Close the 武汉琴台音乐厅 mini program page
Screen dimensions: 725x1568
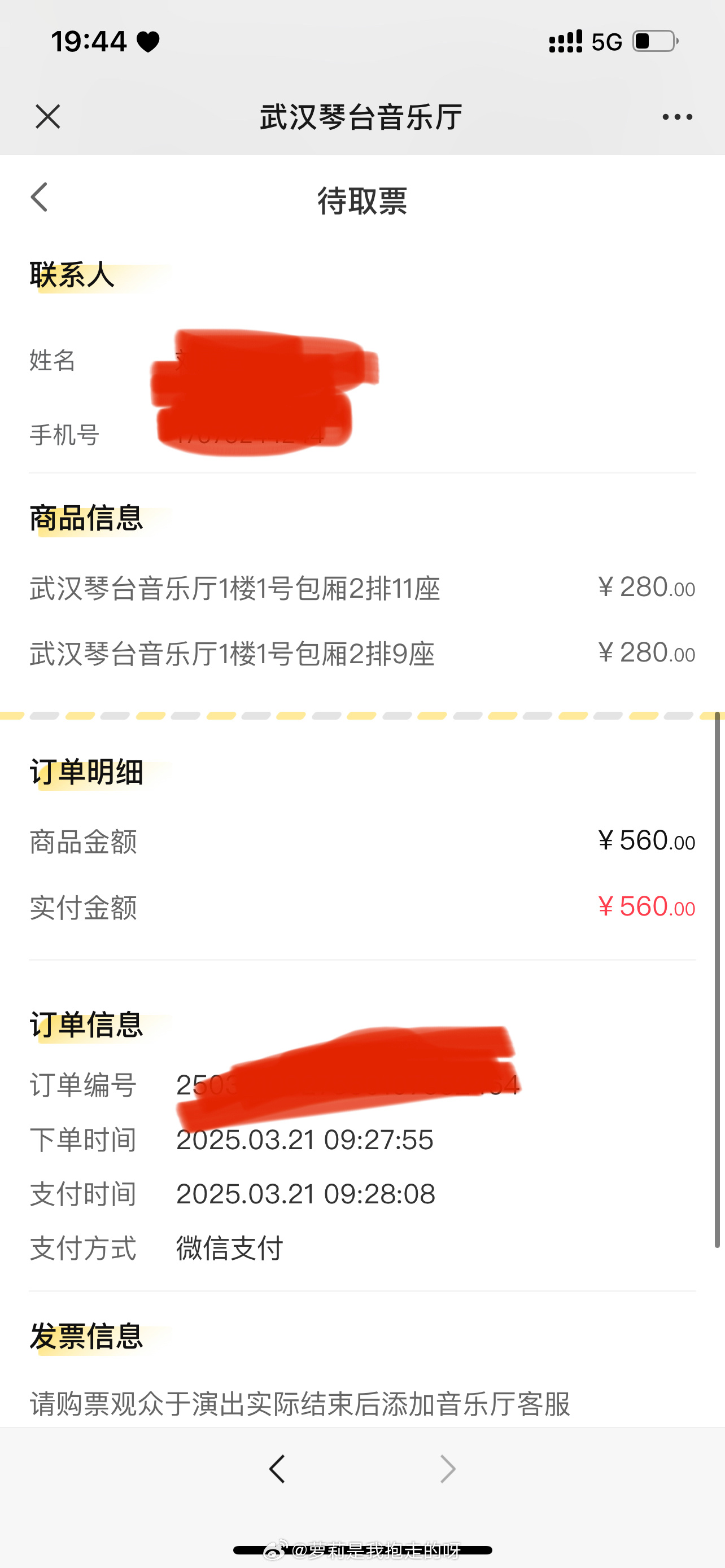47,116
